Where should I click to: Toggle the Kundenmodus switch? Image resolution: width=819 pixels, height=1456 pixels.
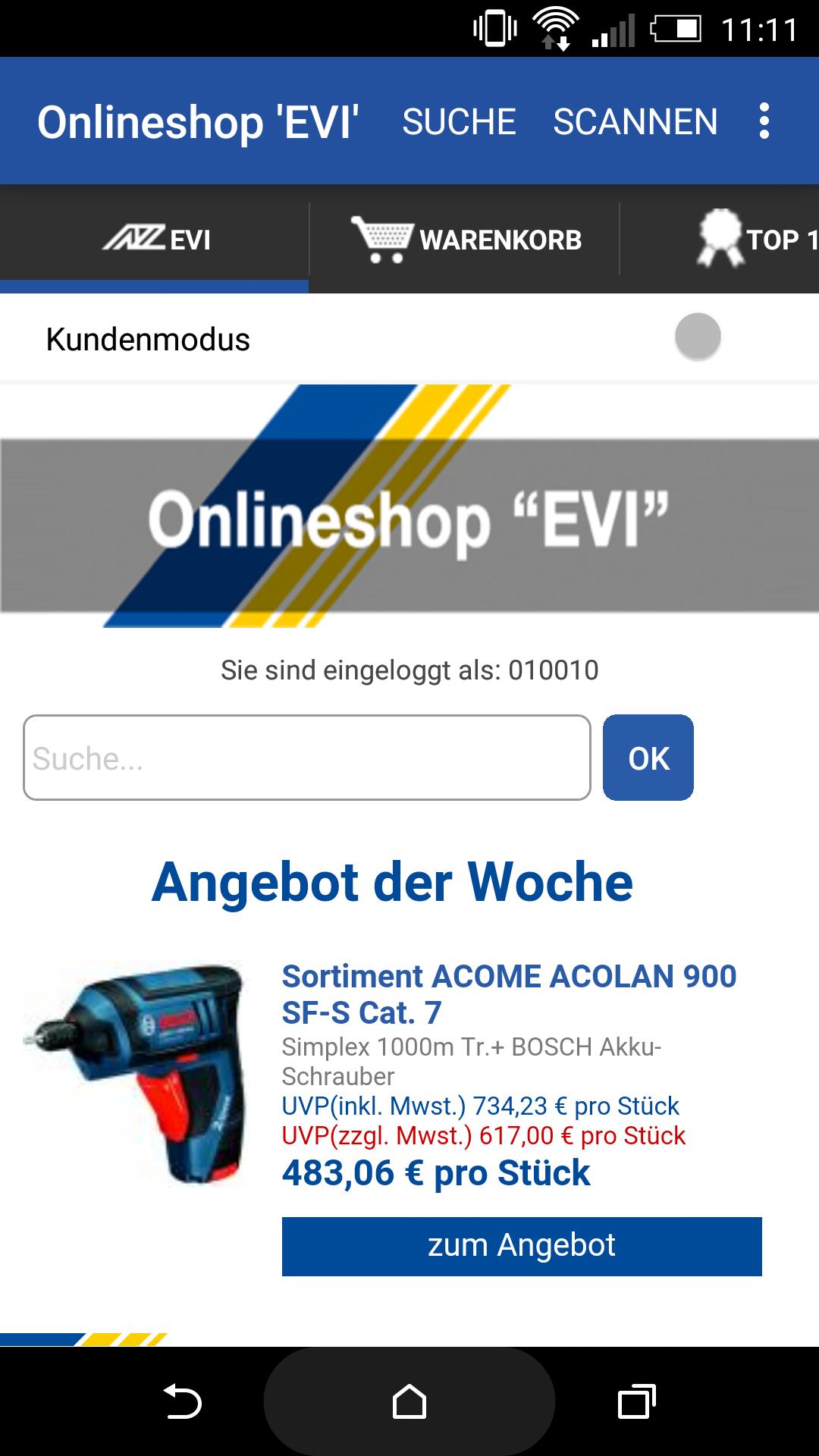697,337
